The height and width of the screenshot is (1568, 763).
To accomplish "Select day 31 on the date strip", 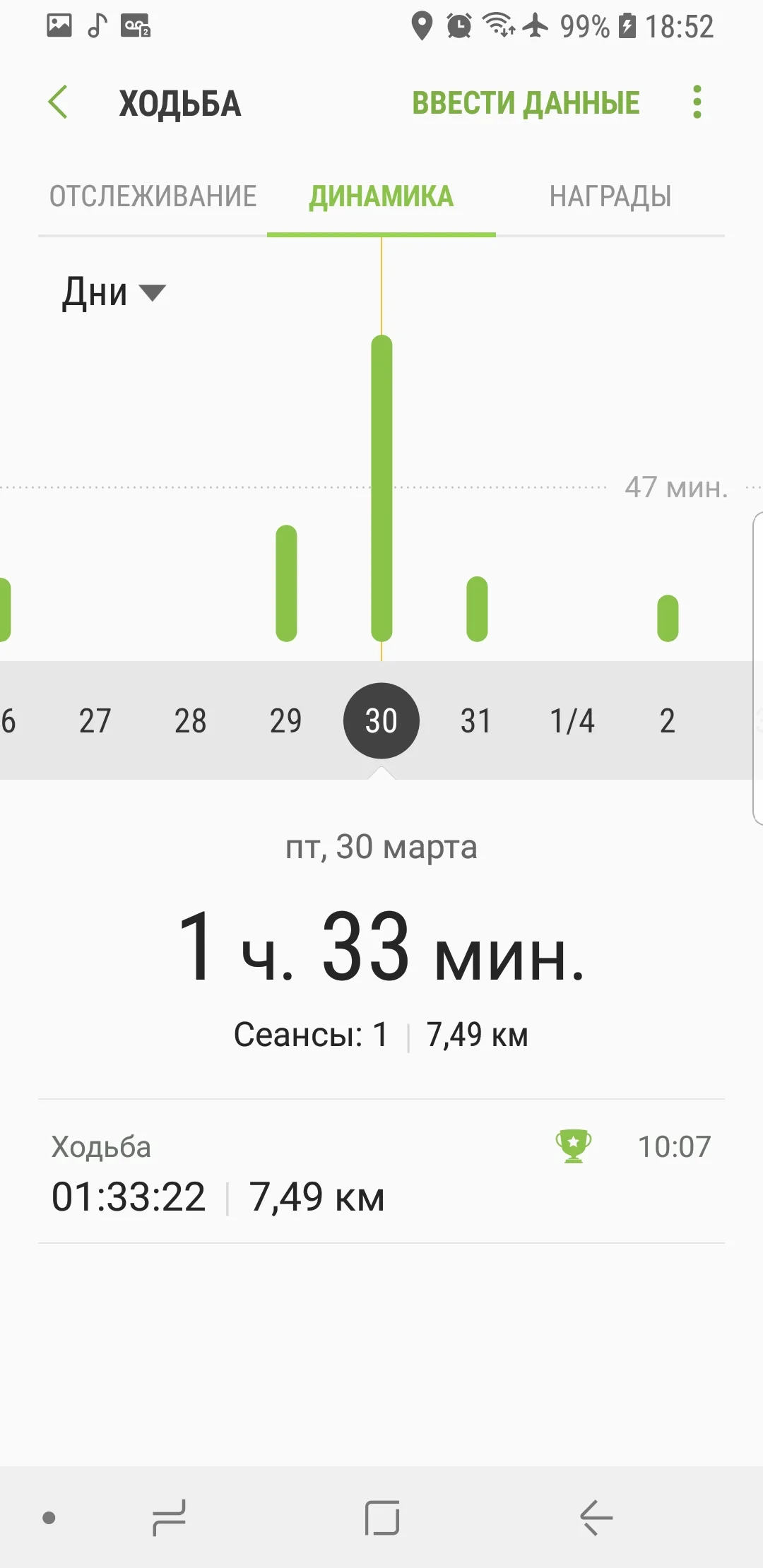I will click(476, 721).
